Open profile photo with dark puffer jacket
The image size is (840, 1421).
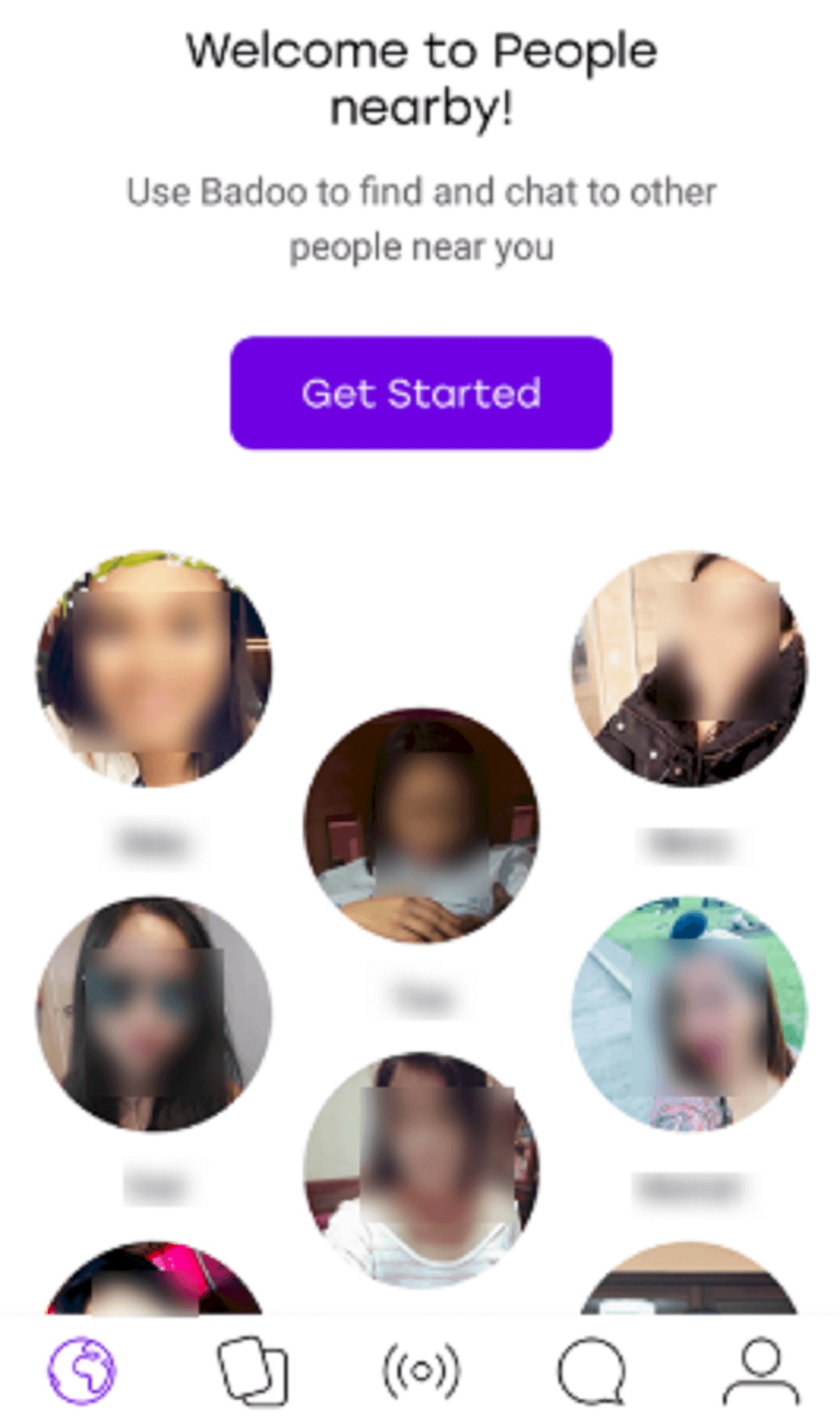tap(689, 668)
